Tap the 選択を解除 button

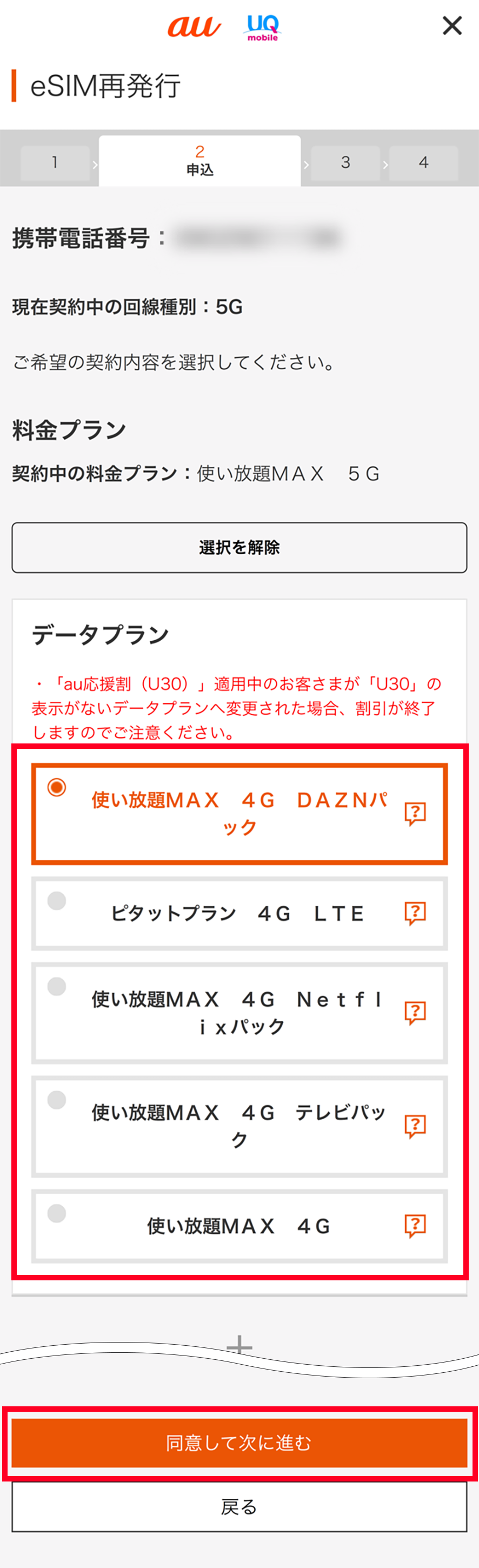tap(239, 547)
